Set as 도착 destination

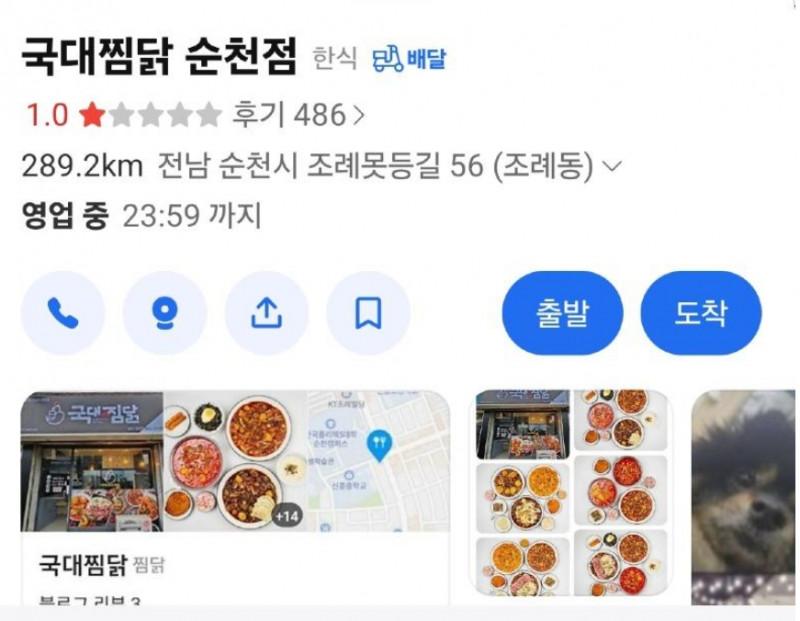pos(701,313)
